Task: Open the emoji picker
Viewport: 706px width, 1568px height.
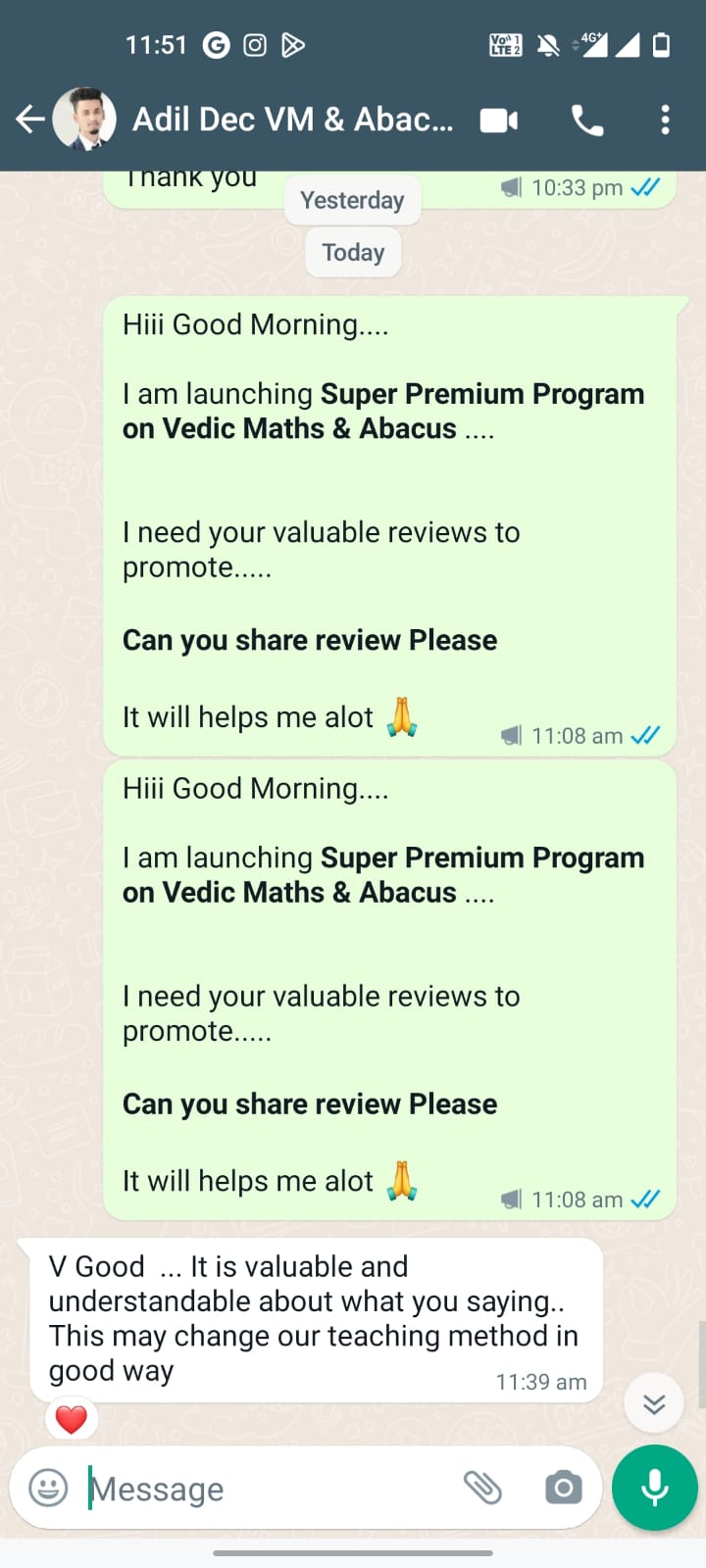Action: (48, 1488)
